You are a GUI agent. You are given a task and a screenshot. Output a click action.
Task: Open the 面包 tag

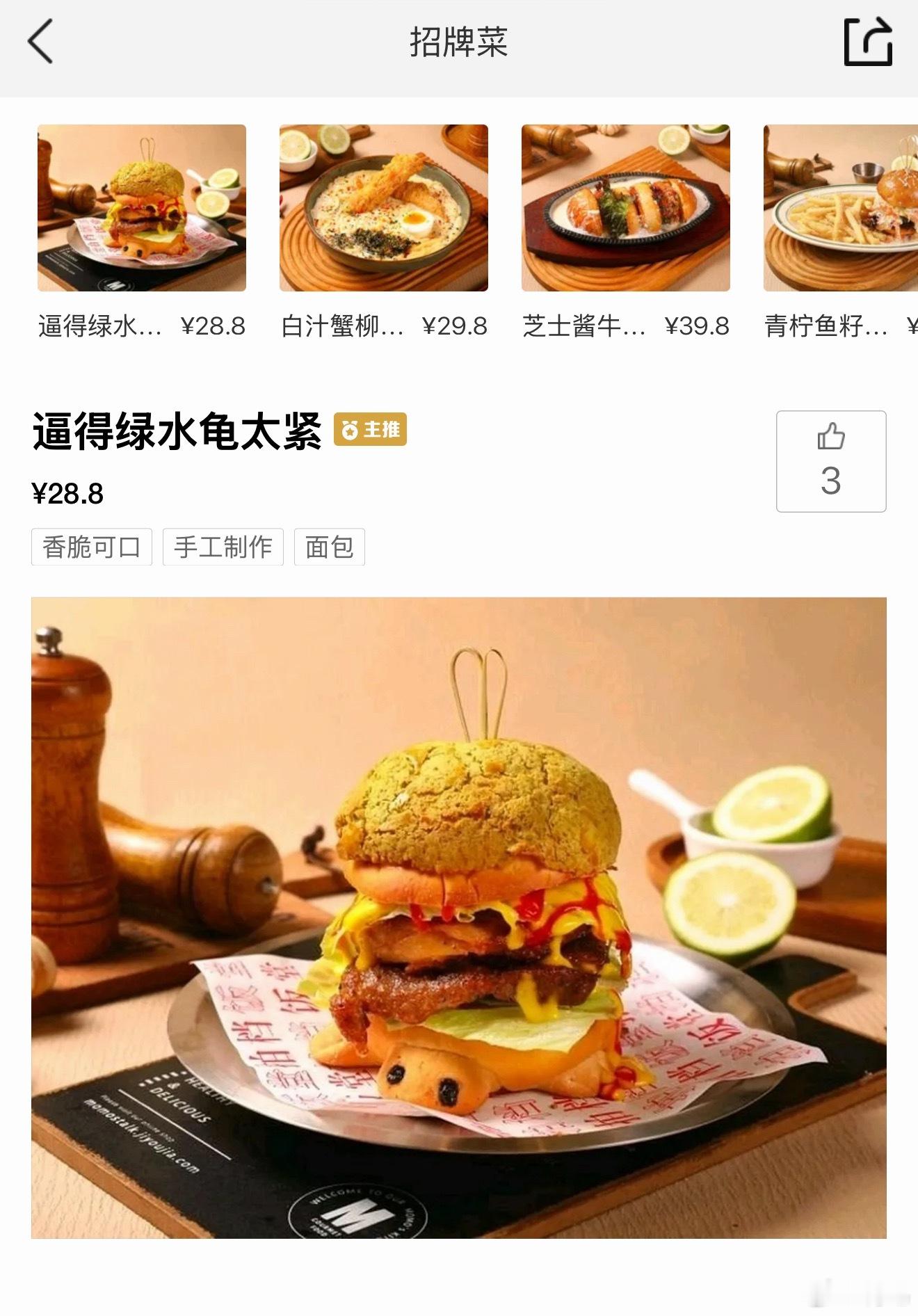tap(330, 547)
